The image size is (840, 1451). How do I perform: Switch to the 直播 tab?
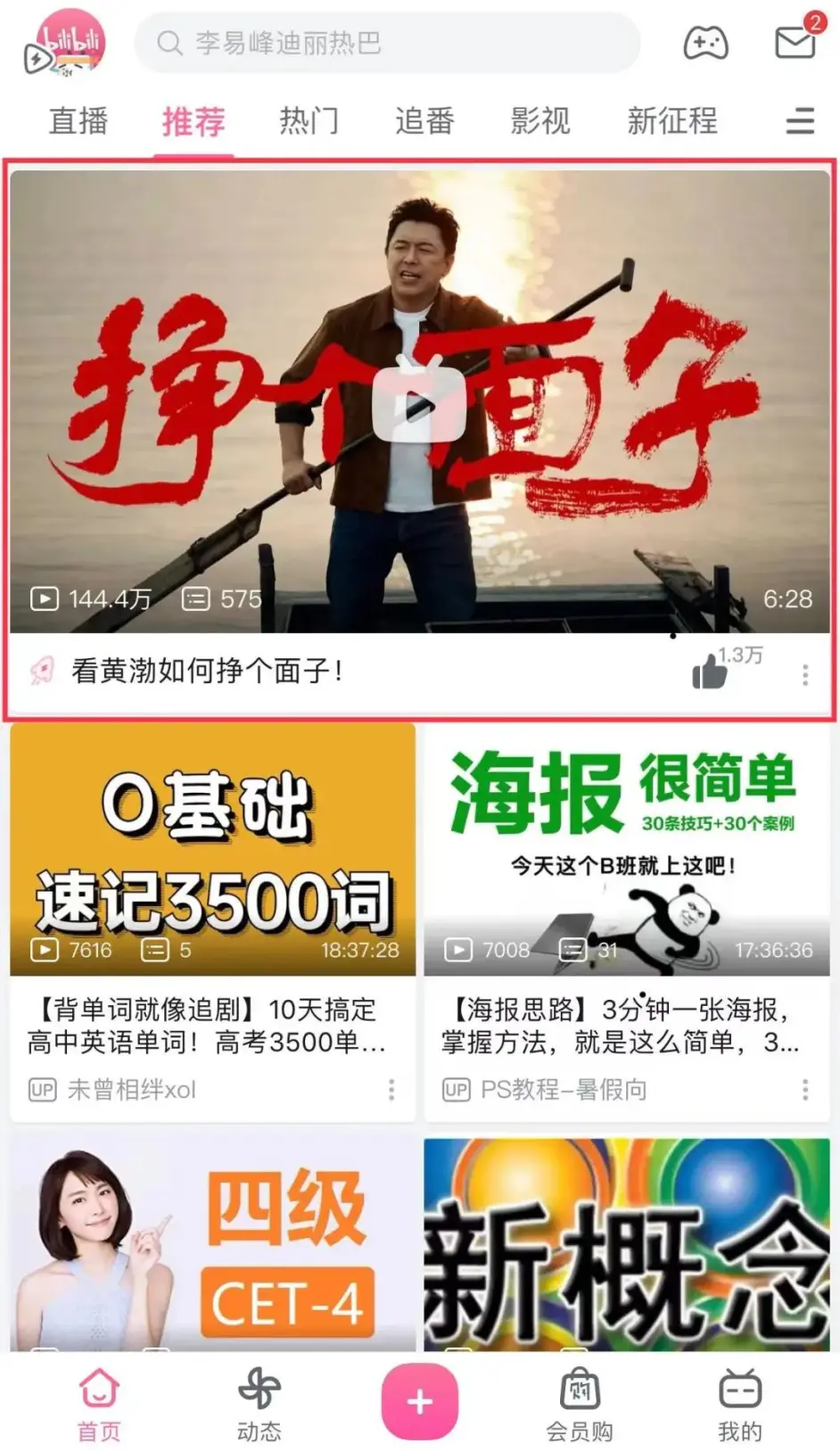(x=78, y=120)
